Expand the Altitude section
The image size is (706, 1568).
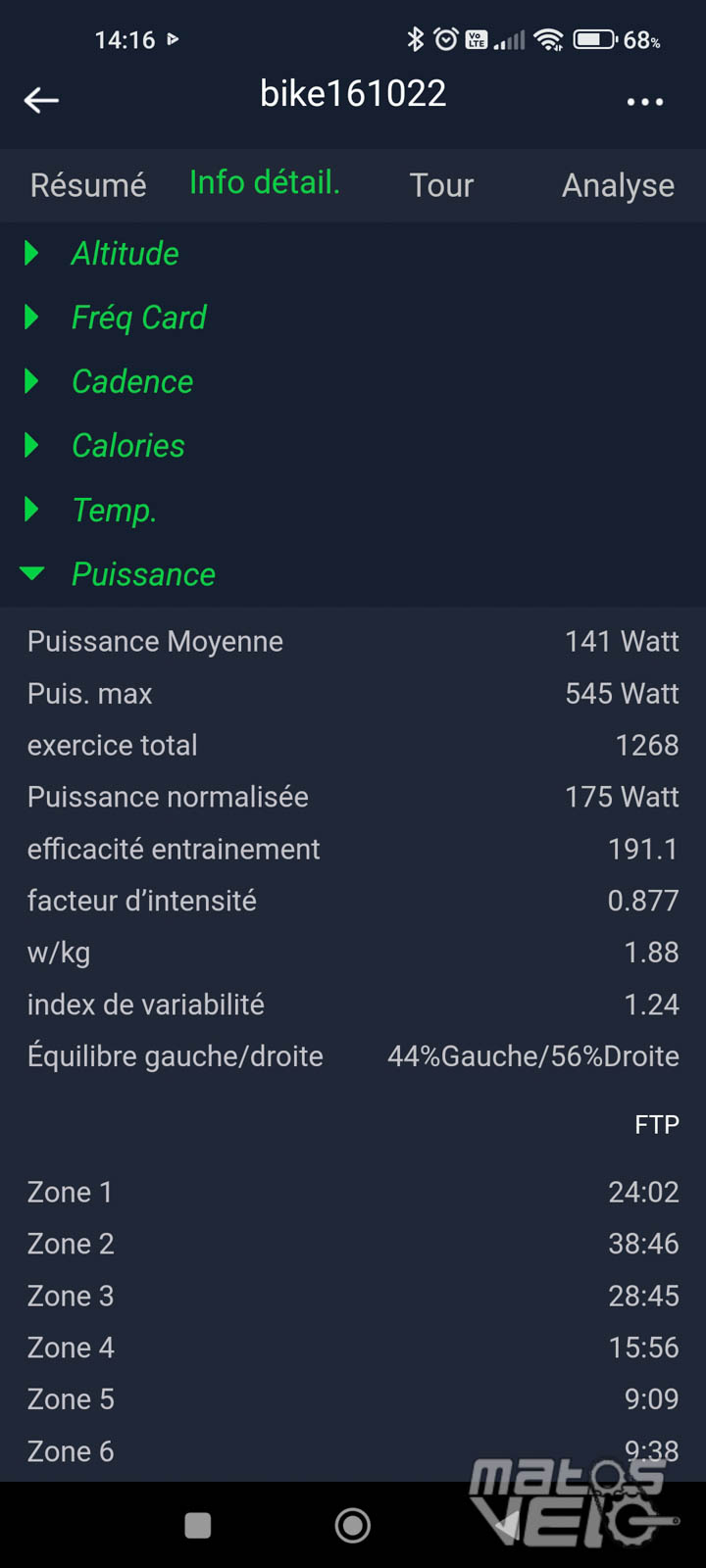point(353,254)
